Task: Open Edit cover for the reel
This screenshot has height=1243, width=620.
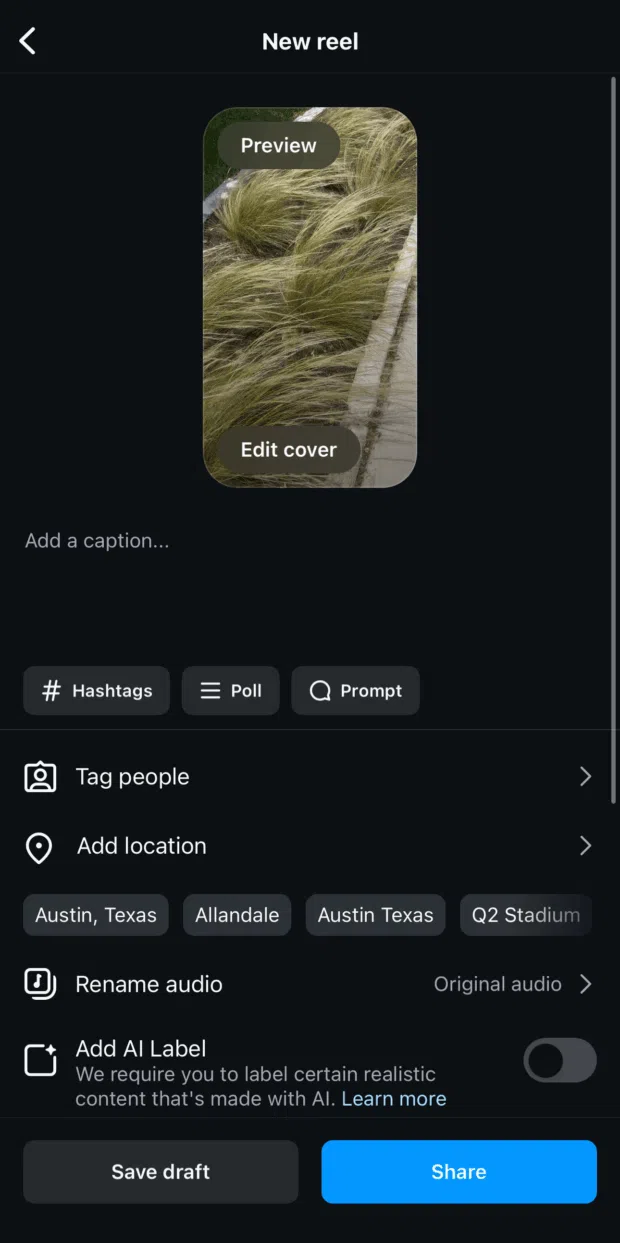Action: pyautogui.click(x=288, y=450)
